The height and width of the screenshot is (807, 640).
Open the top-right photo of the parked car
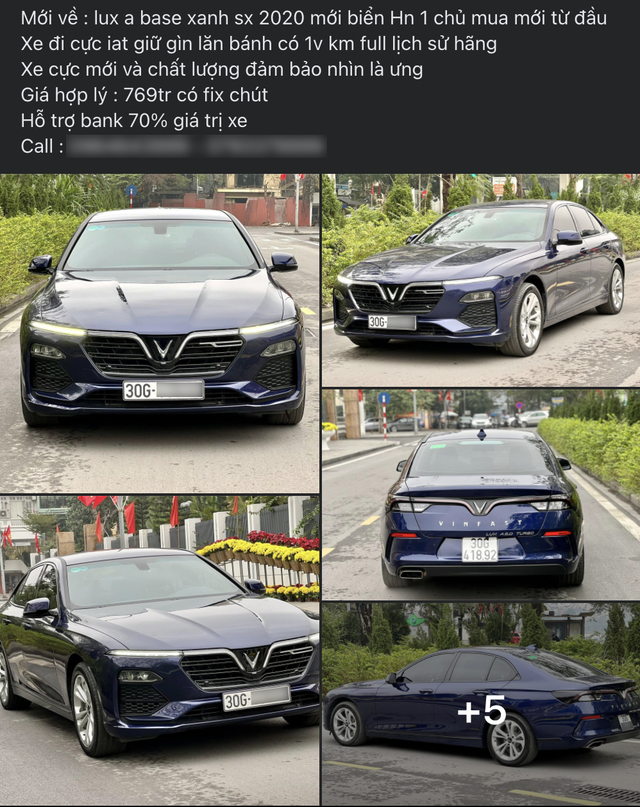coord(480,280)
